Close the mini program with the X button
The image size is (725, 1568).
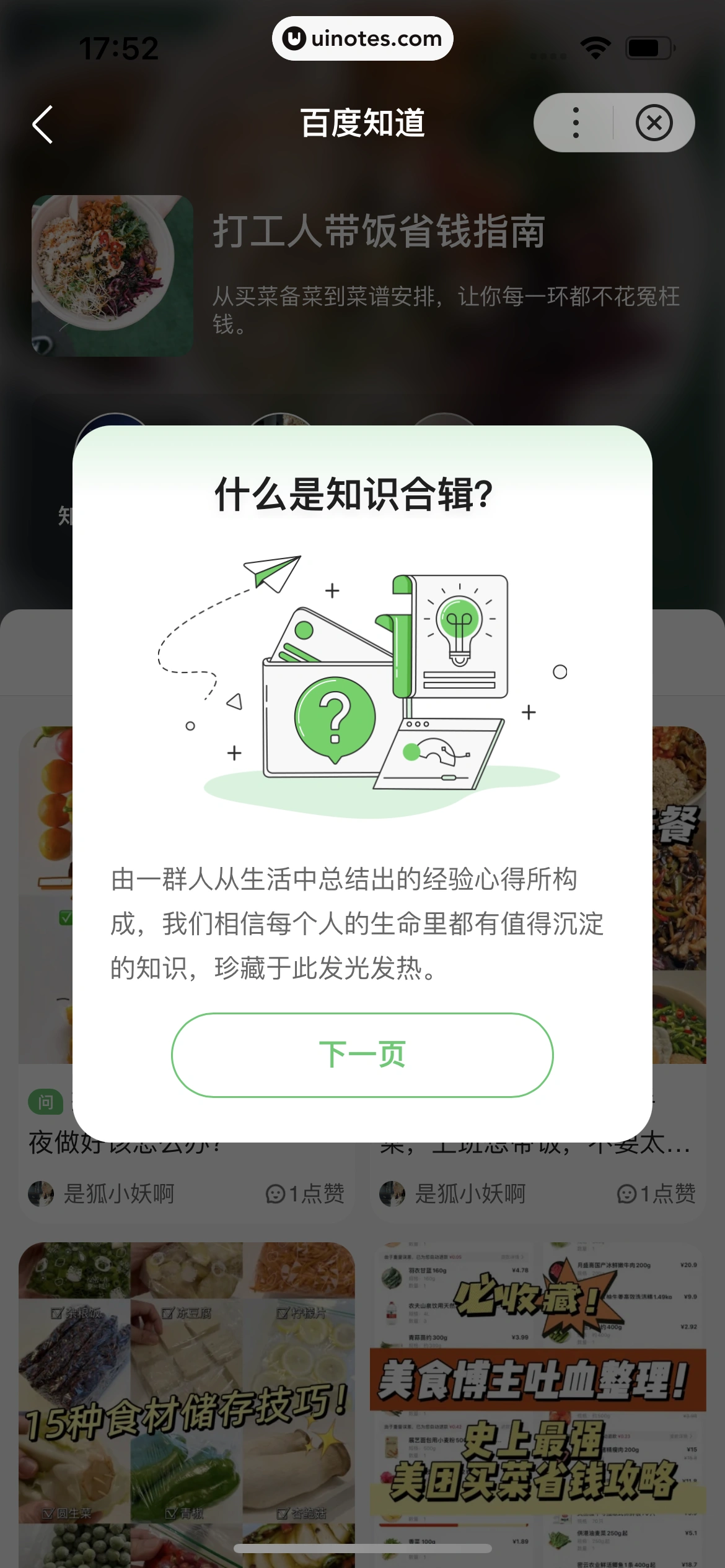pos(654,123)
